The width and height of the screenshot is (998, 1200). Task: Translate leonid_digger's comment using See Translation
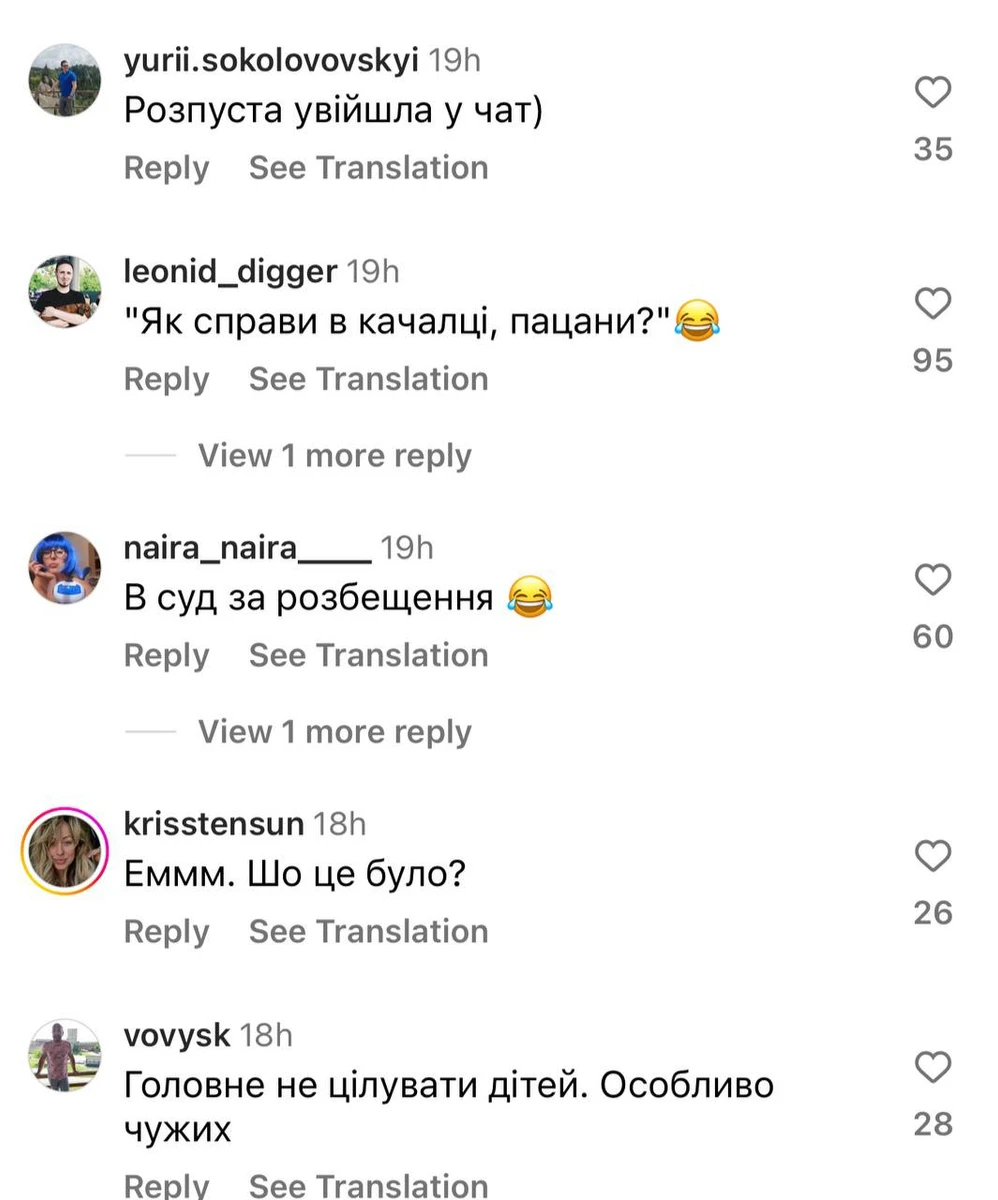point(369,379)
